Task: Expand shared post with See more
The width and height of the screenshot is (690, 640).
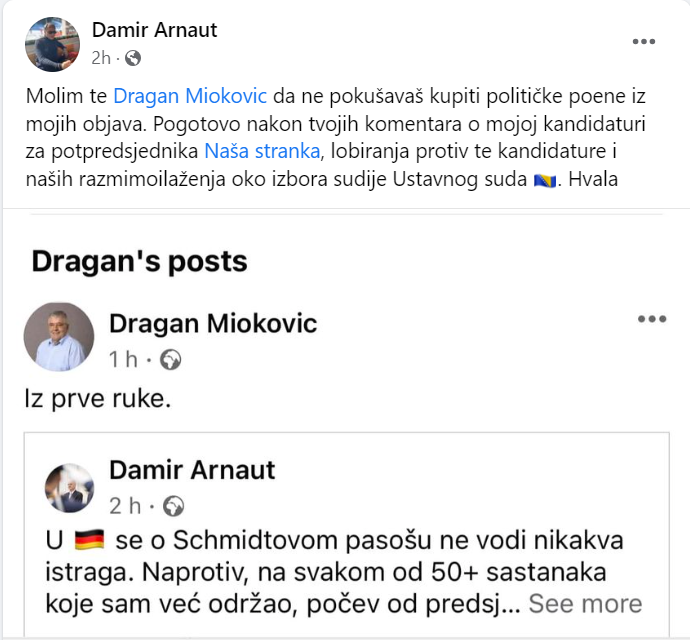Action: pyautogui.click(x=585, y=604)
